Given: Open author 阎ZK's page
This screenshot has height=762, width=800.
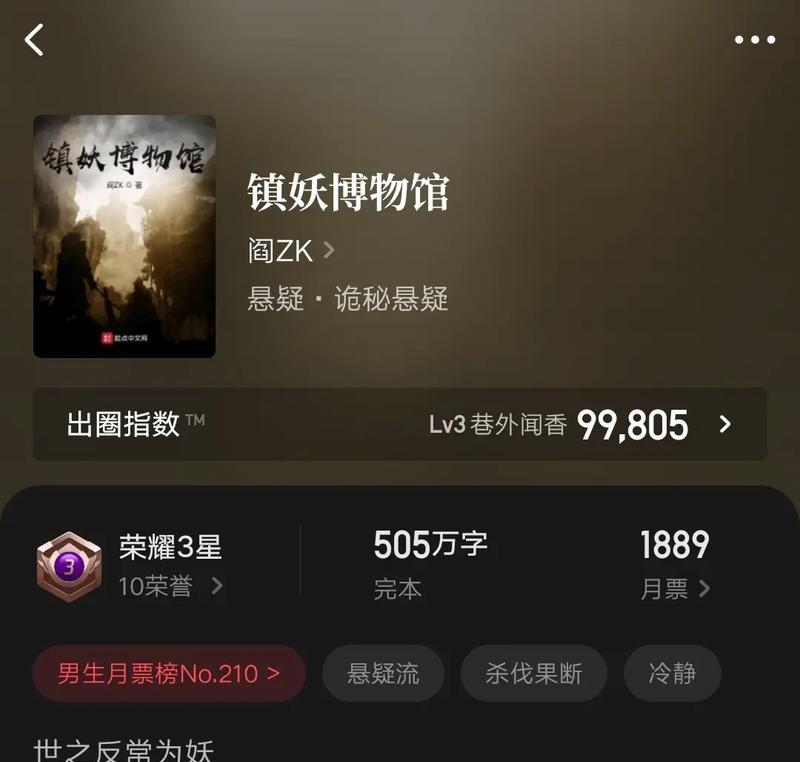Looking at the screenshot, I should point(290,251).
